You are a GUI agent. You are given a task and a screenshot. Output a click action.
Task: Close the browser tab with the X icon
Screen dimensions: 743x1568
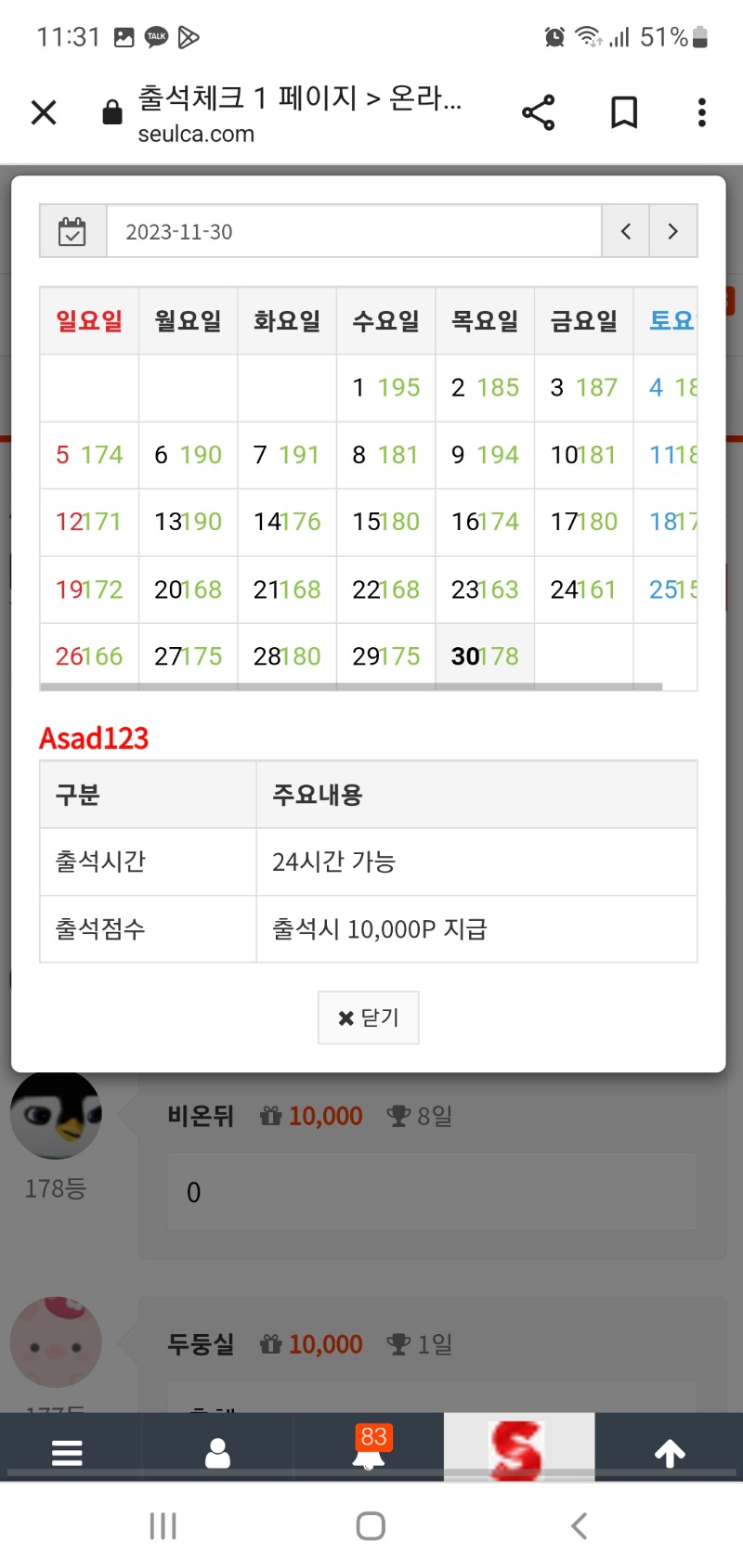(44, 112)
